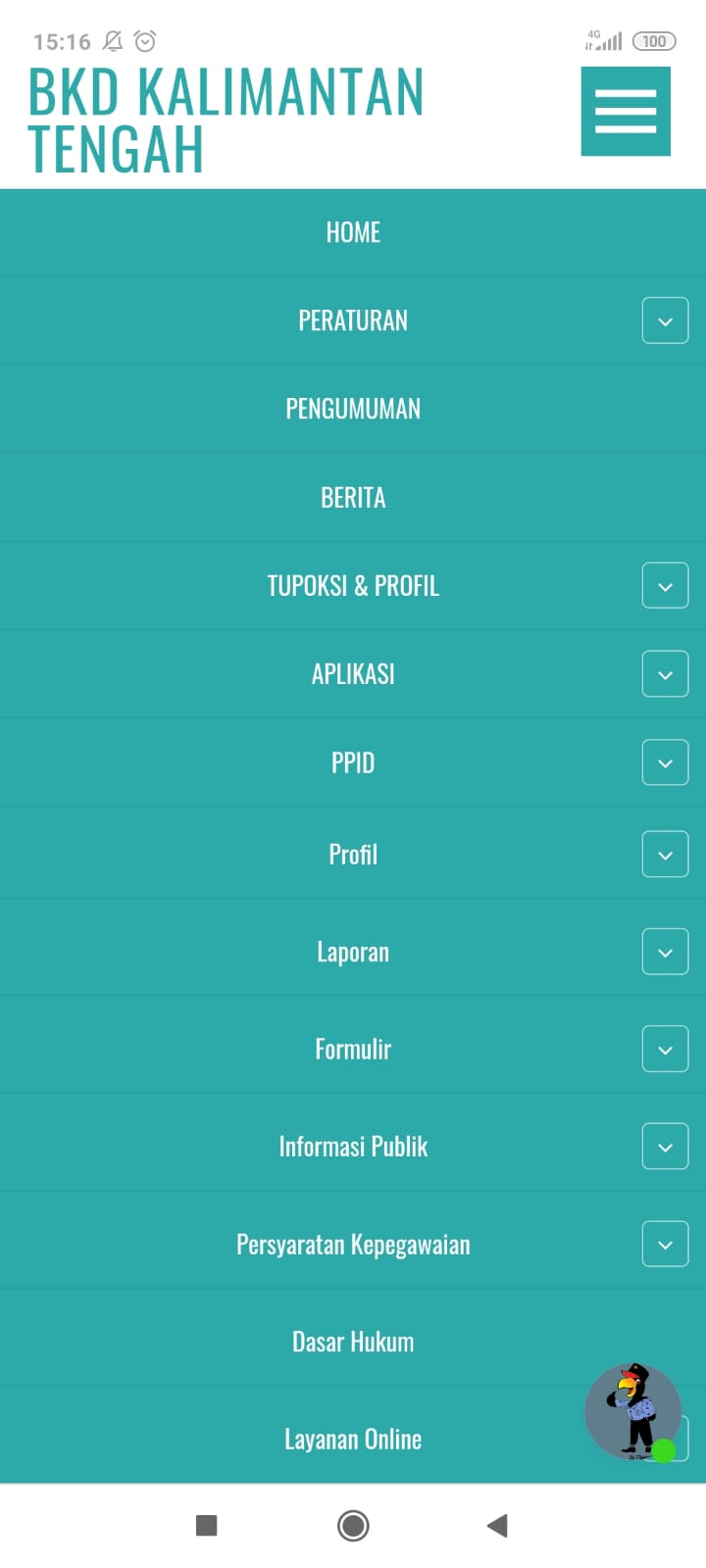706x1568 pixels.
Task: Expand the TUPOKSI & PROFIL chevron
Action: point(665,585)
